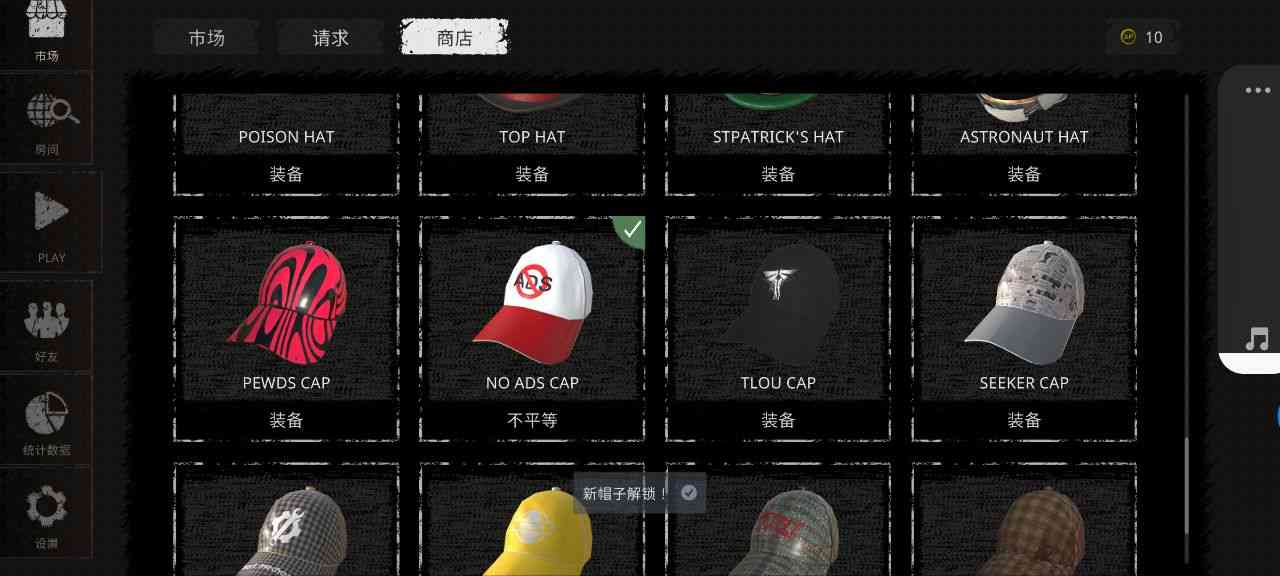
Task: Open the 市场 sidebar item
Action: (x=45, y=30)
